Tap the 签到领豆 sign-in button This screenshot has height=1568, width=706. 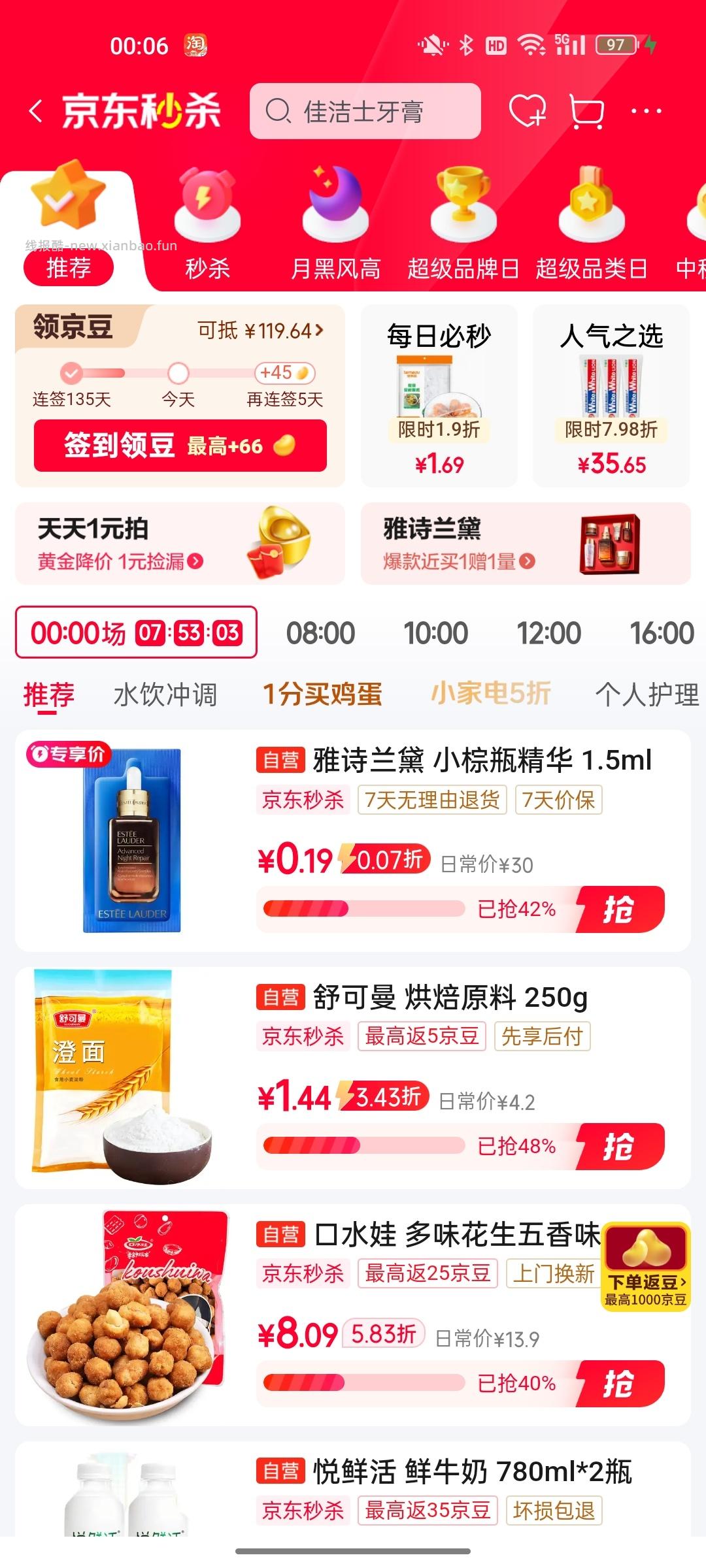[x=180, y=445]
